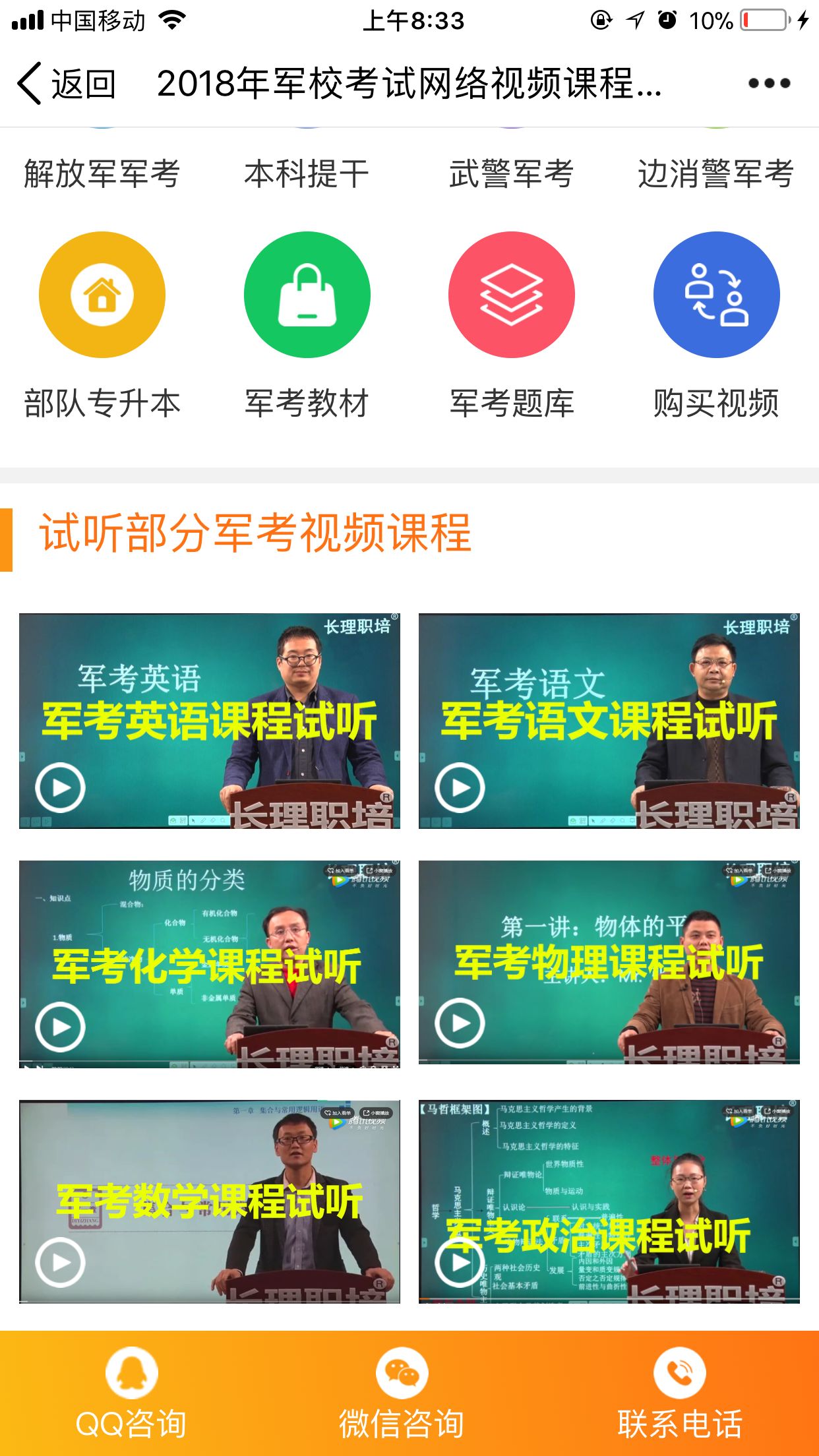The height and width of the screenshot is (1456, 819).
Task: Open QQ咨询 via the penguin icon
Action: point(133,1372)
